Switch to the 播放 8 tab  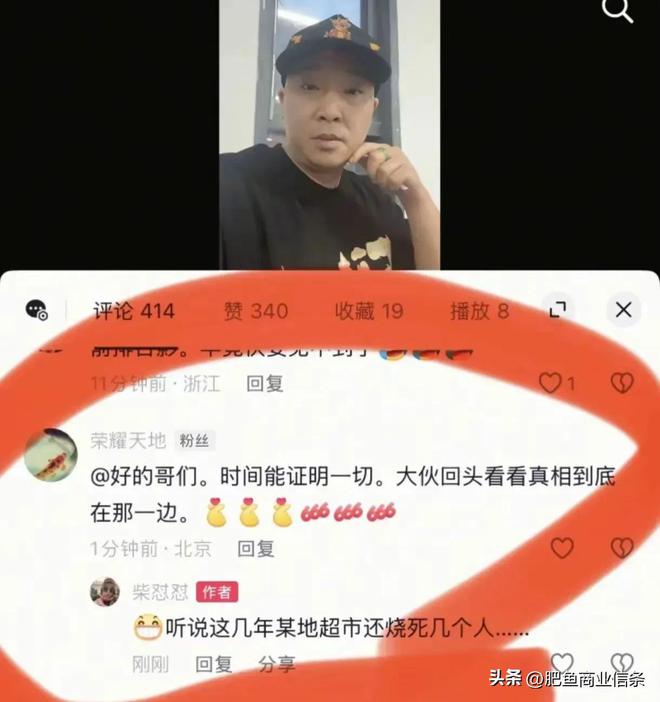pyautogui.click(x=479, y=311)
